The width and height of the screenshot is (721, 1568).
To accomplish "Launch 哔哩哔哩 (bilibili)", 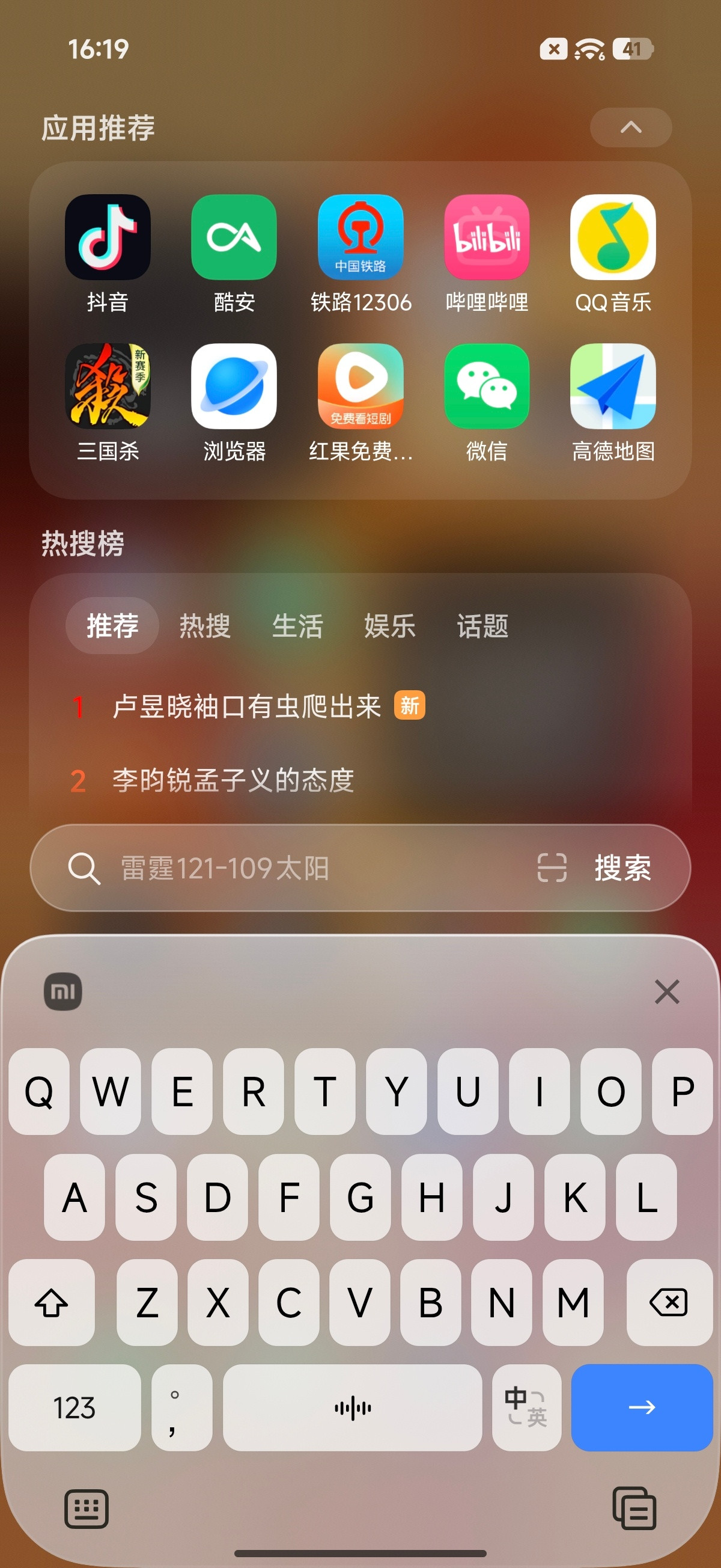I will tap(487, 239).
